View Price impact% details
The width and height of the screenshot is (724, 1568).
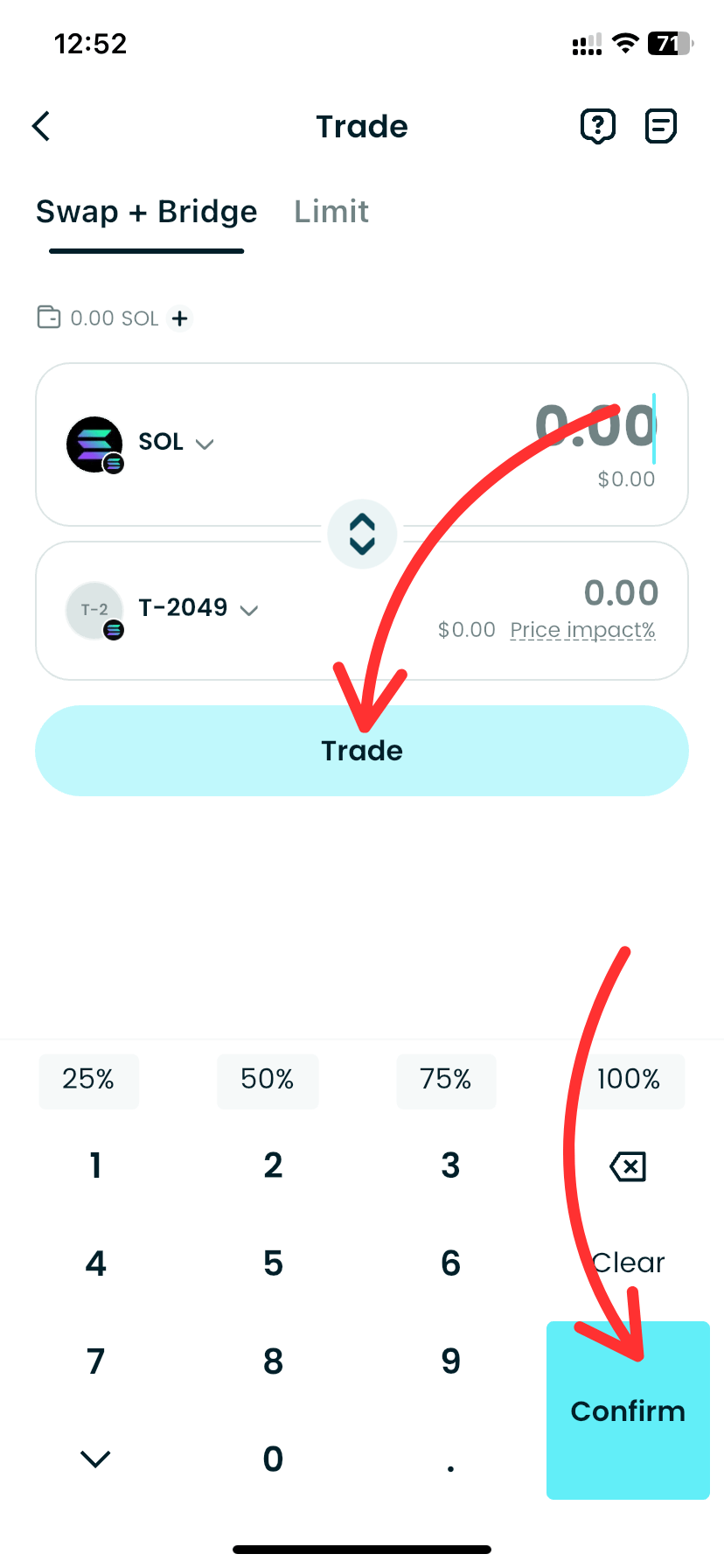tap(582, 630)
